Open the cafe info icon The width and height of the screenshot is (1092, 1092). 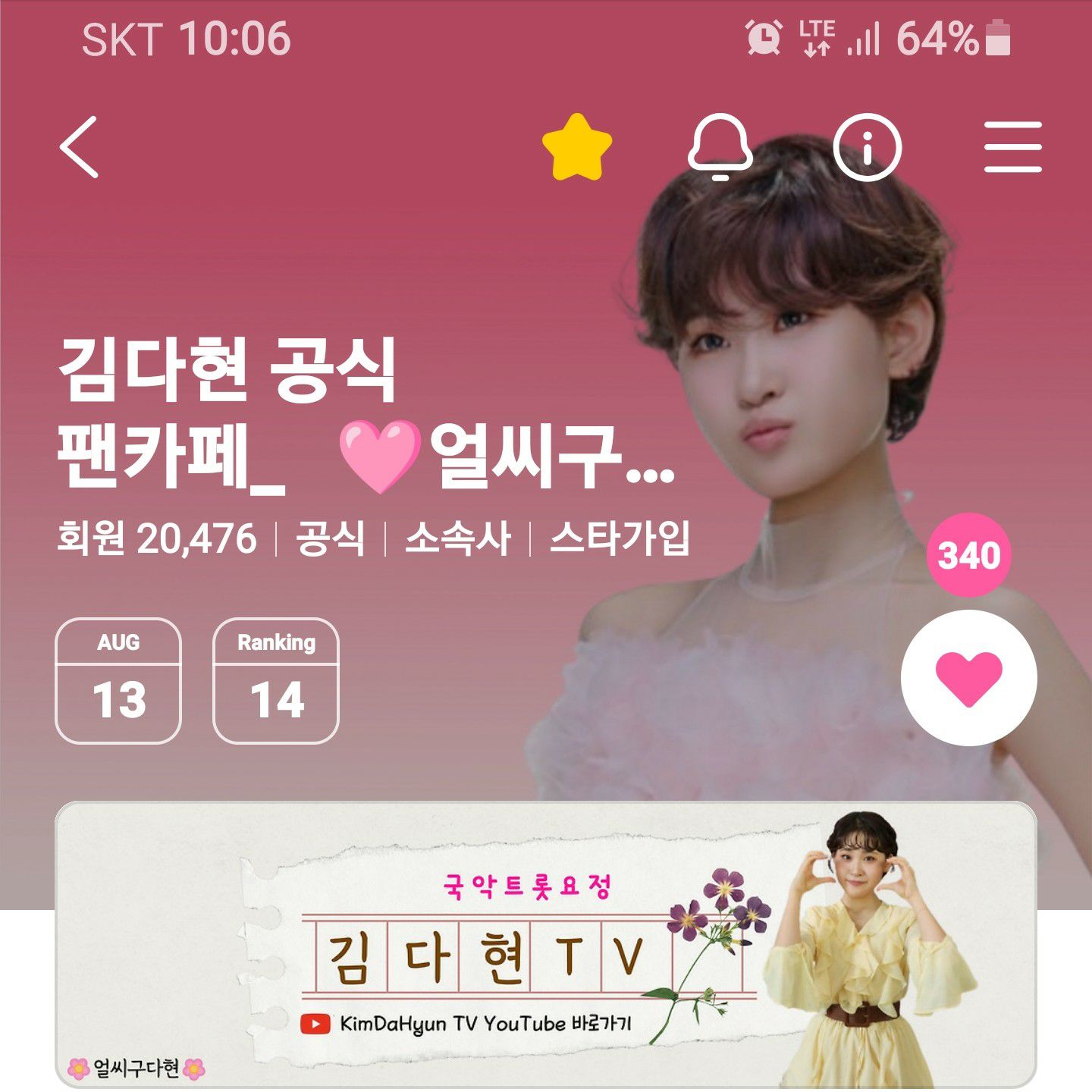867,147
